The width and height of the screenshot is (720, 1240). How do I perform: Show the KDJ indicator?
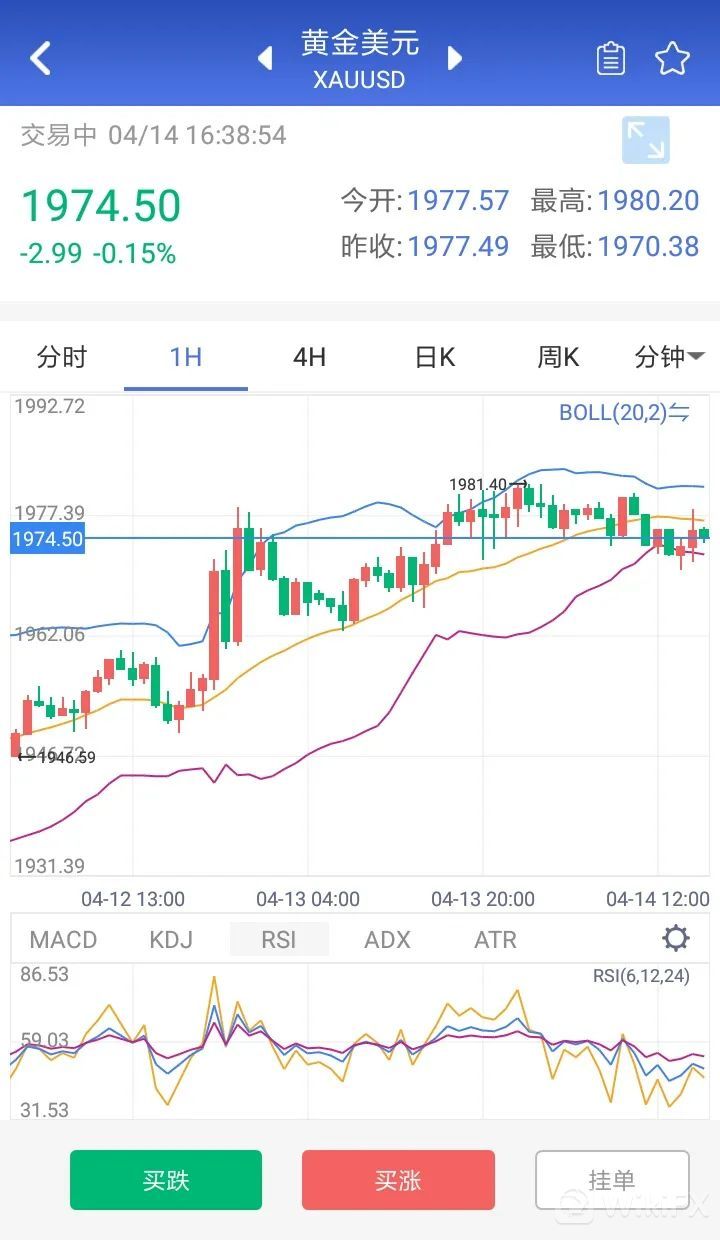(x=171, y=940)
